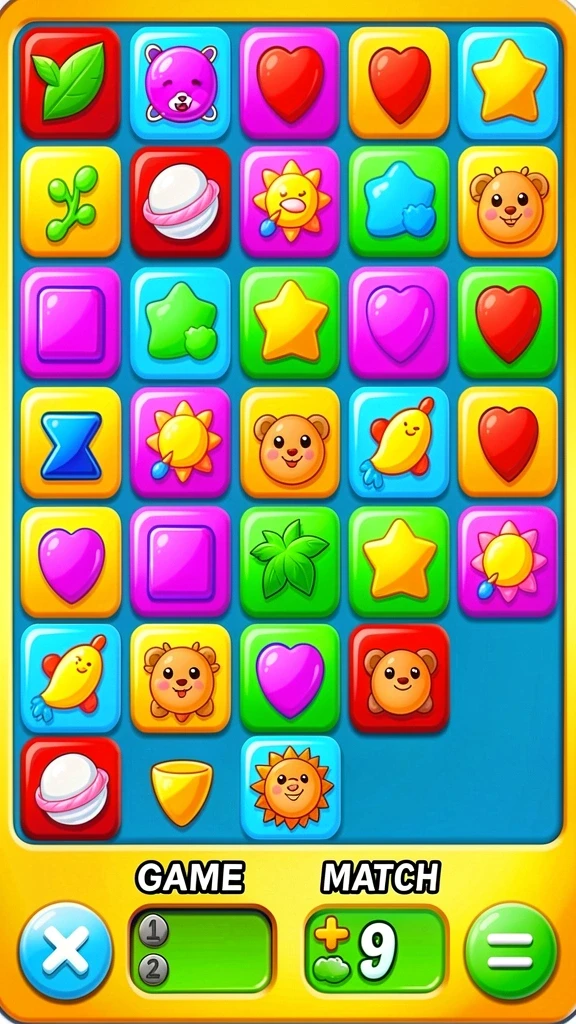Viewport: 576px width, 1024px height.
Task: Tap the green leaves on green tile
Action: (290, 562)
